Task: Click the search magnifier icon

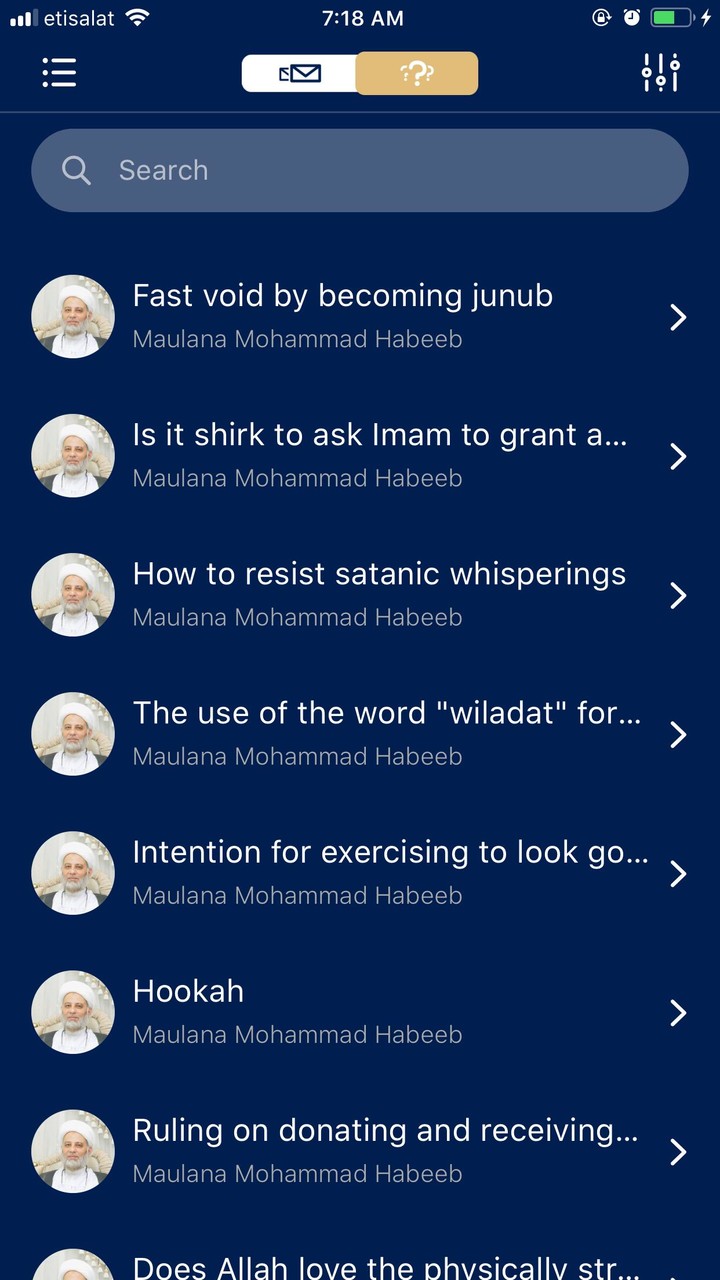Action: pos(76,170)
